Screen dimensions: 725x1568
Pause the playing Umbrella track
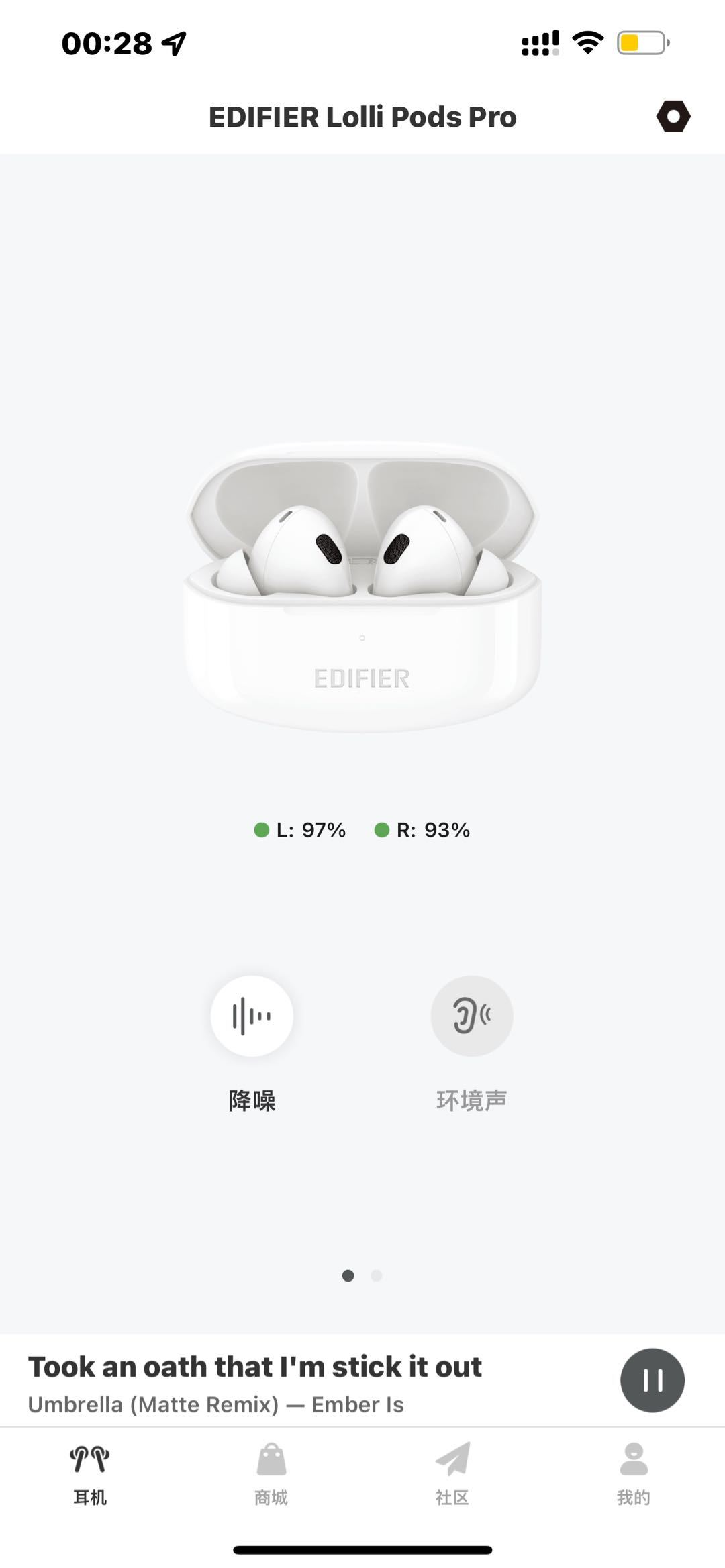pyautogui.click(x=652, y=1380)
